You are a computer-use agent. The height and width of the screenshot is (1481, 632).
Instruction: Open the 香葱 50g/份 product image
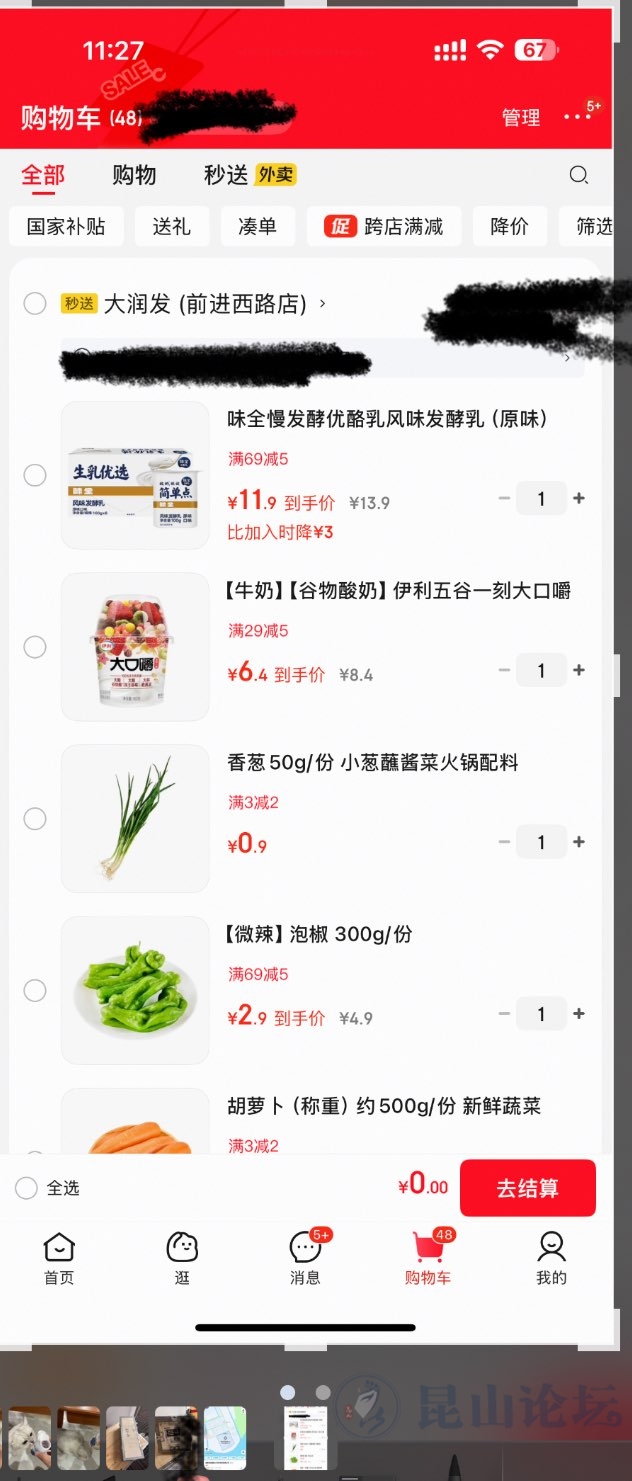(x=135, y=818)
